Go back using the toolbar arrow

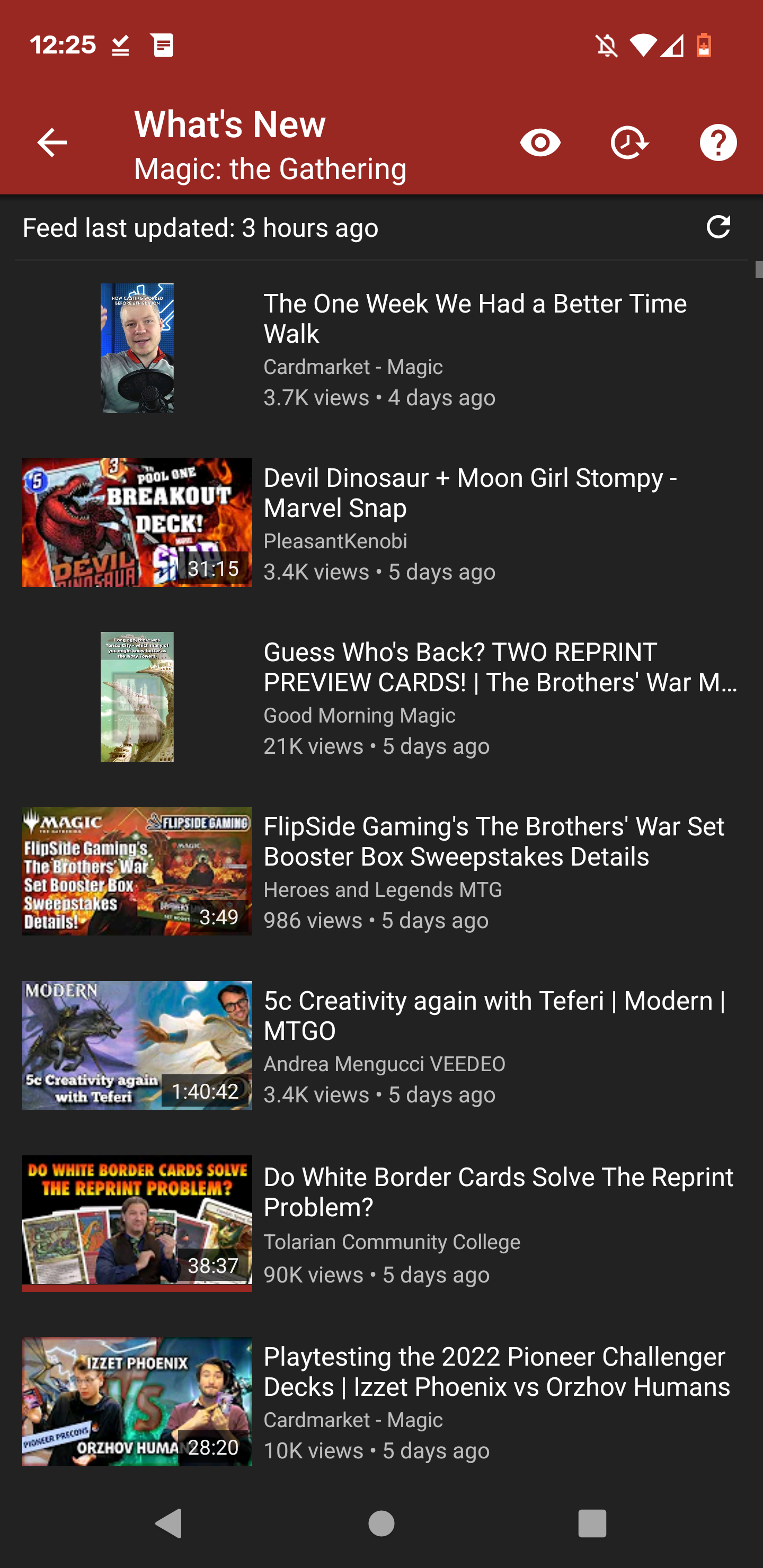pyautogui.click(x=52, y=143)
